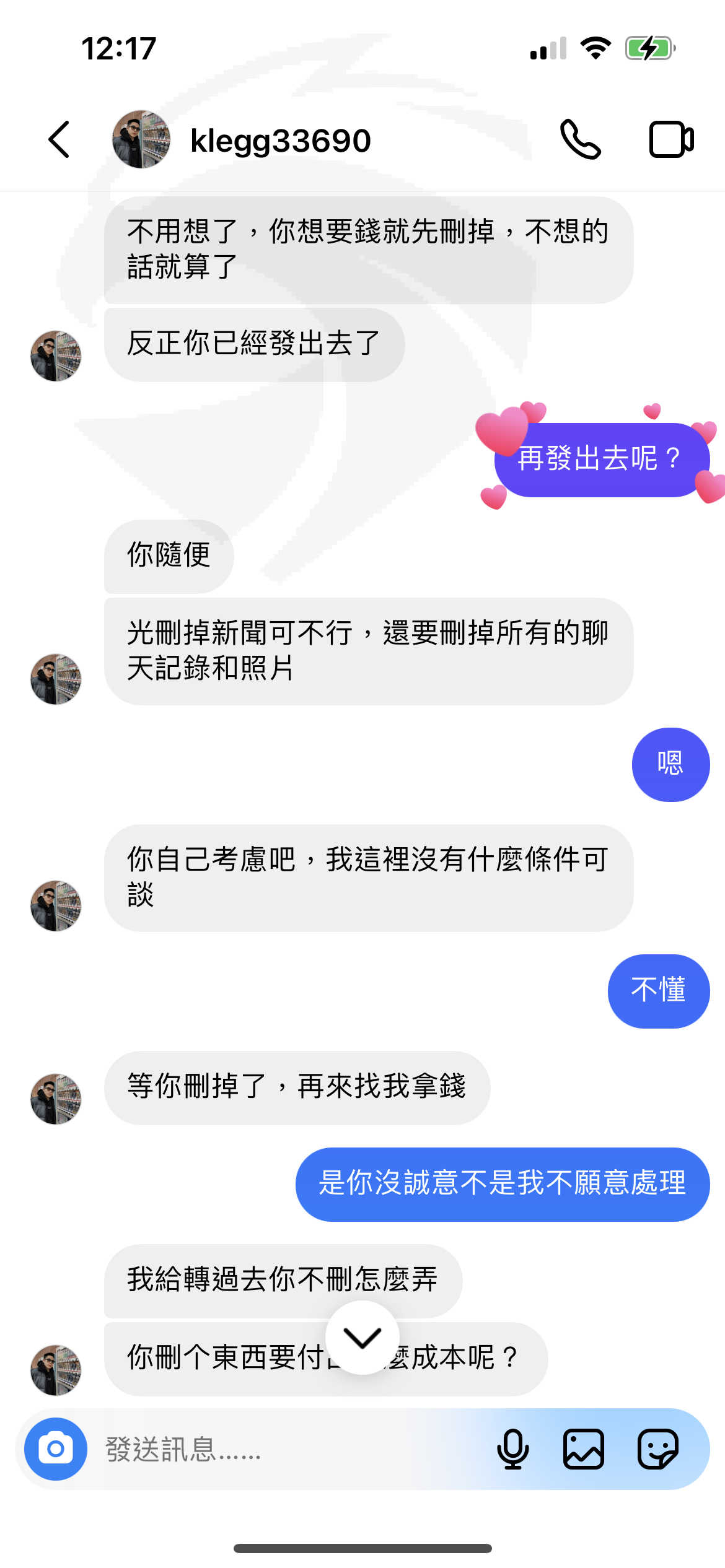The image size is (725, 1568).
Task: Open the photo gallery picker
Action: 584,1449
